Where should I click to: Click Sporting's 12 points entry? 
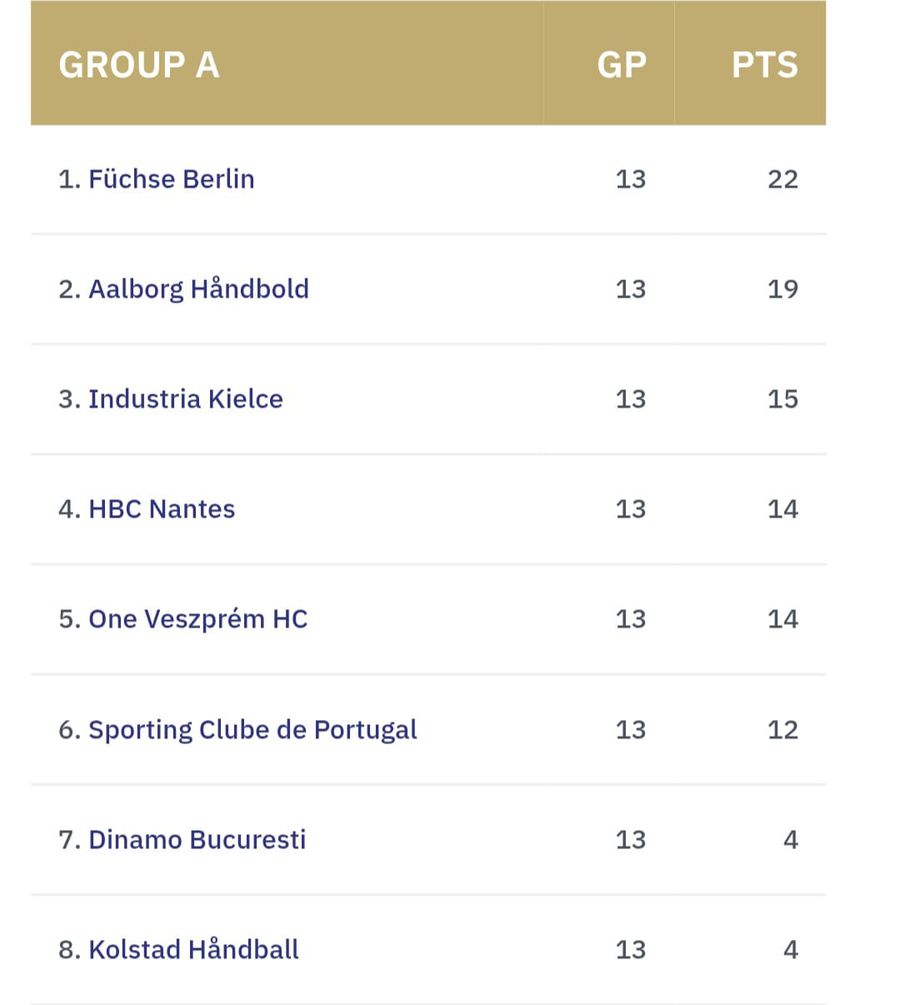pos(783,729)
